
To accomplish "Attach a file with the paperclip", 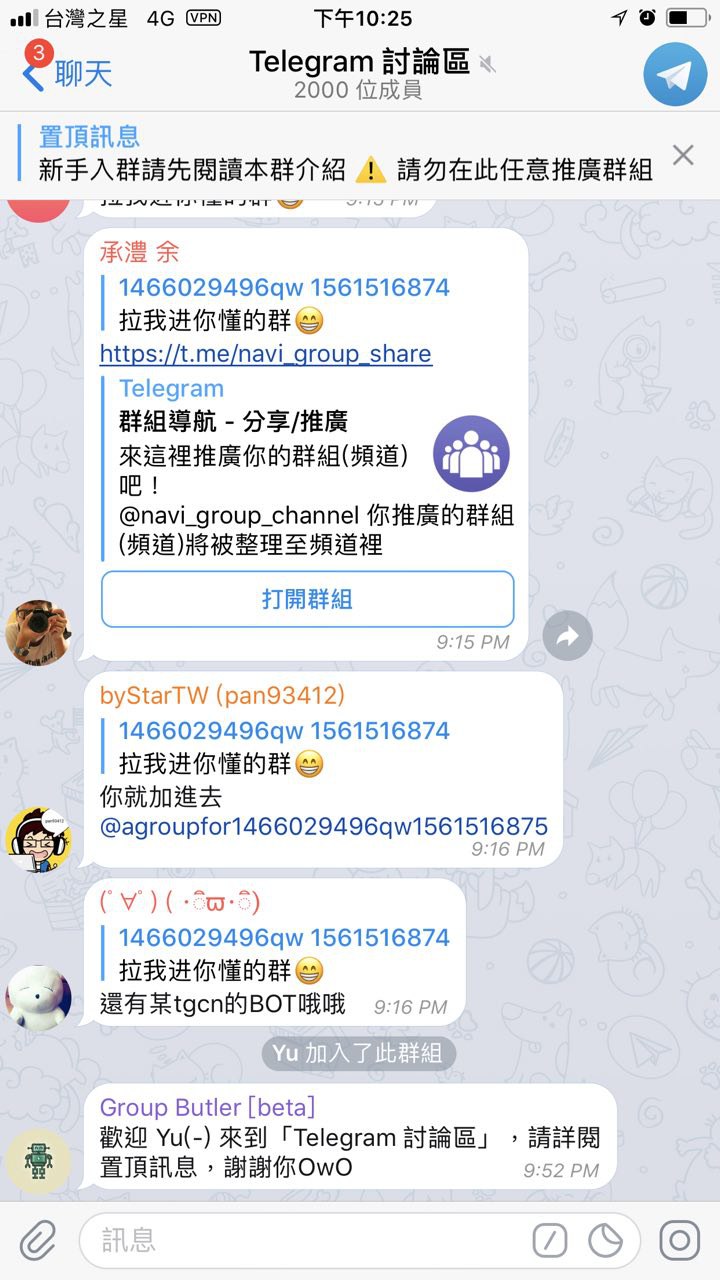I will (38, 1241).
